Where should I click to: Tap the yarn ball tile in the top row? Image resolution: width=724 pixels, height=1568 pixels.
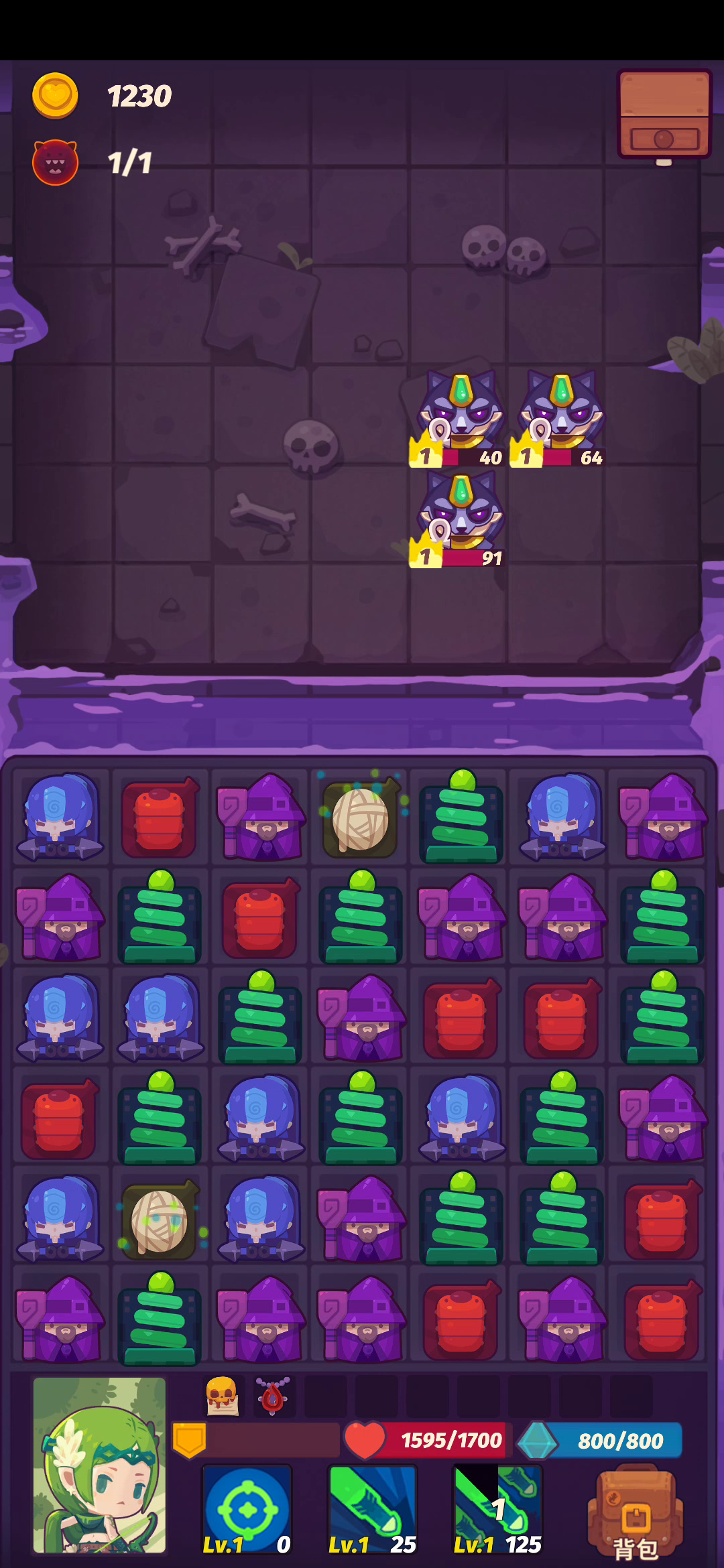361,818
